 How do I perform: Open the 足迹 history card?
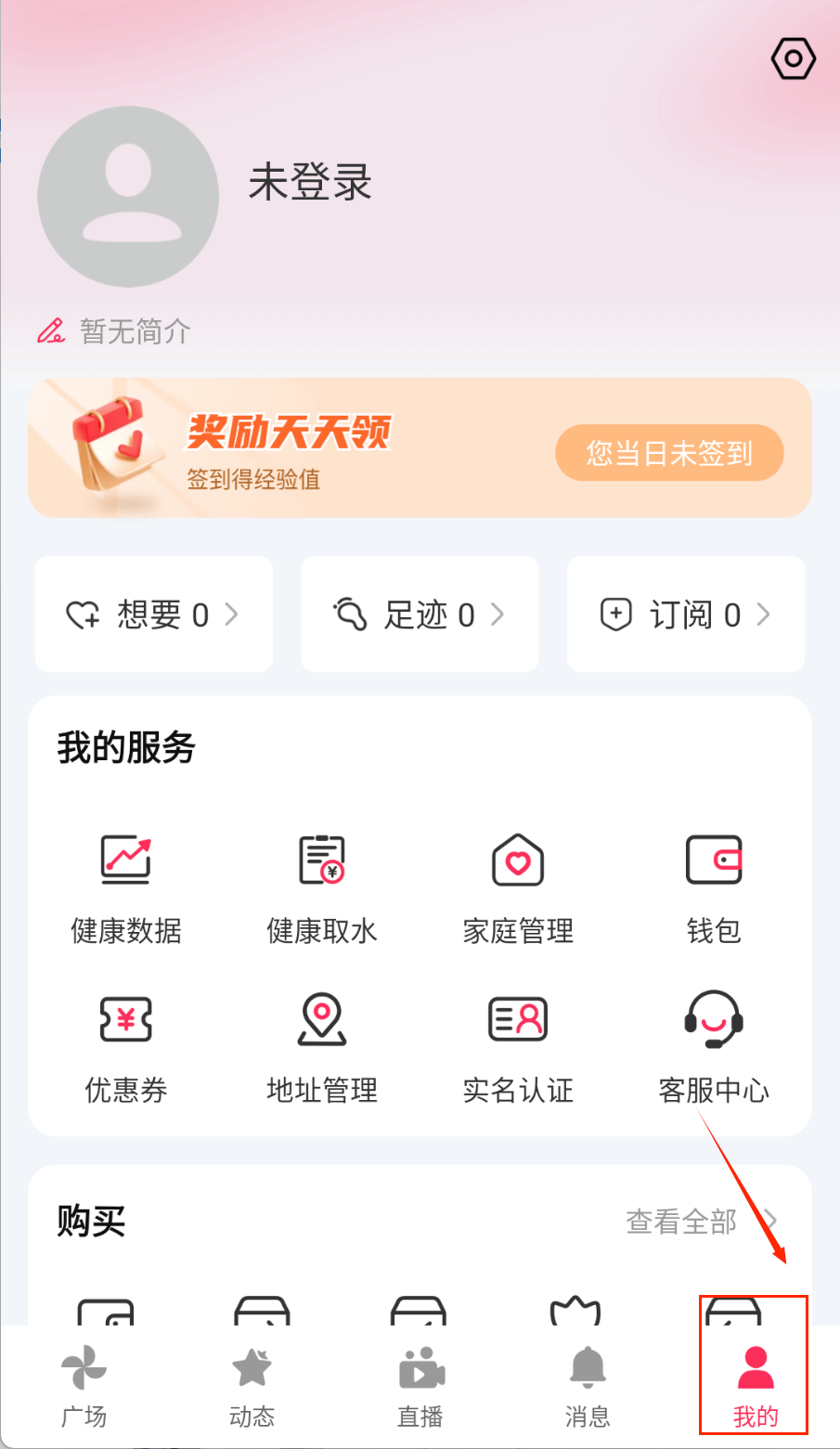(x=420, y=615)
